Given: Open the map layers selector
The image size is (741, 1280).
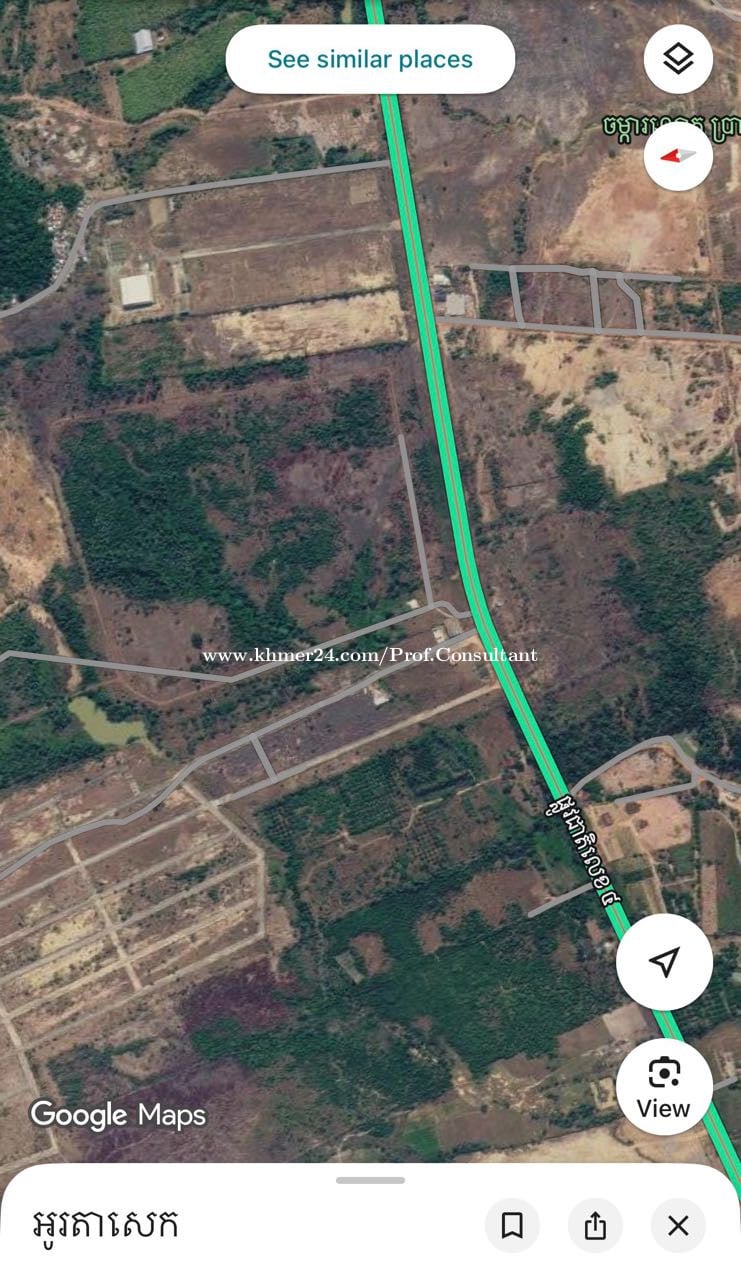Looking at the screenshot, I should pyautogui.click(x=678, y=59).
